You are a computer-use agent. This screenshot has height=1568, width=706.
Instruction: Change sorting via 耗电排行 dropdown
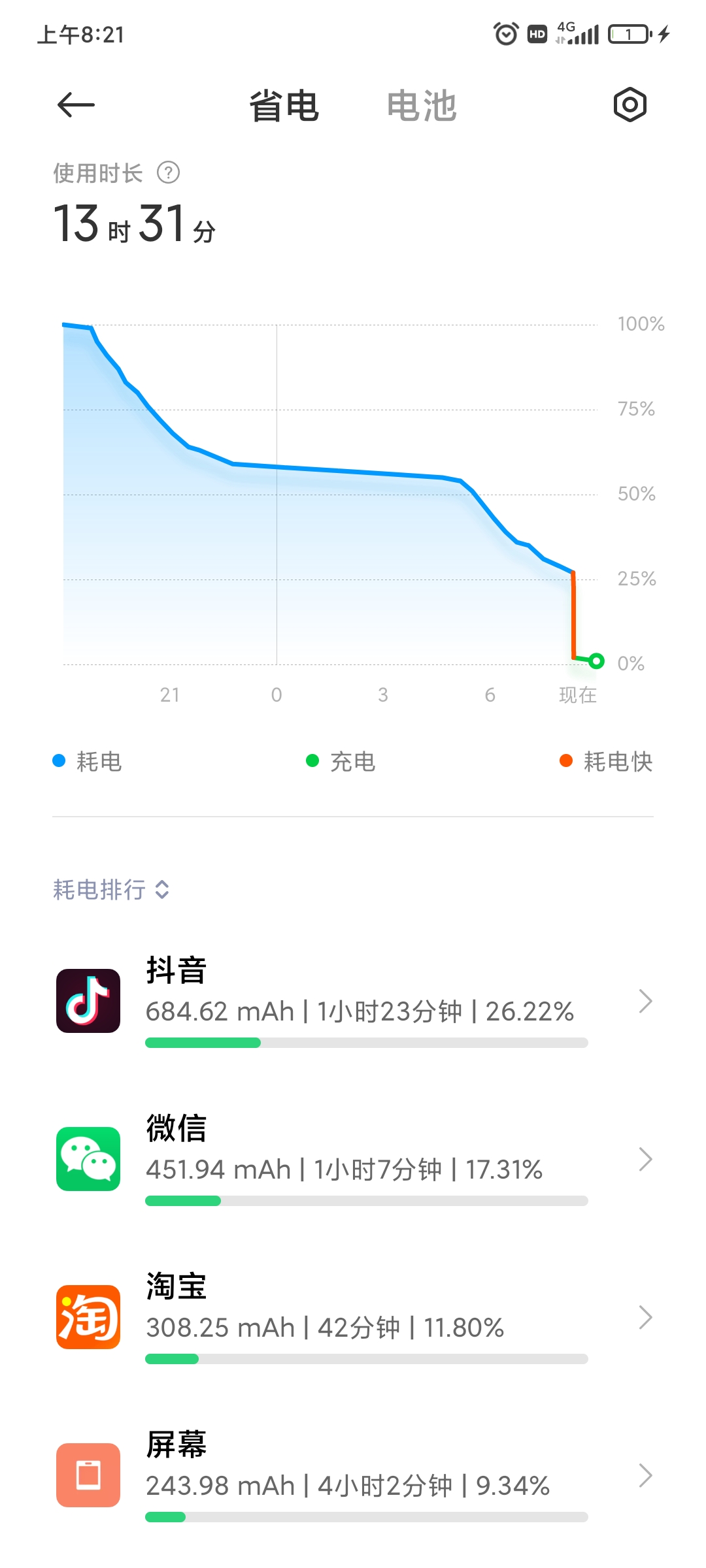[111, 889]
